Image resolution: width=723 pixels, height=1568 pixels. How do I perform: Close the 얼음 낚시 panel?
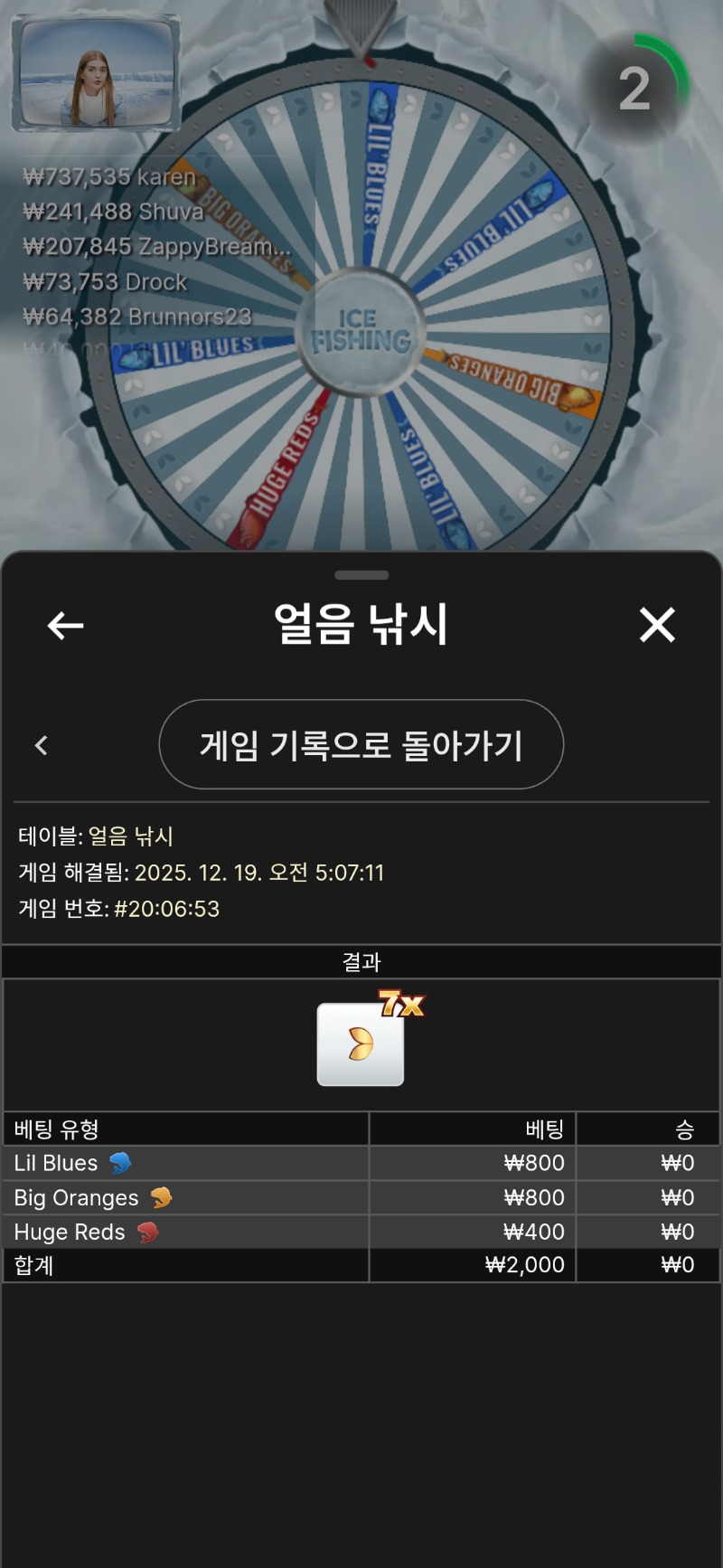[657, 625]
